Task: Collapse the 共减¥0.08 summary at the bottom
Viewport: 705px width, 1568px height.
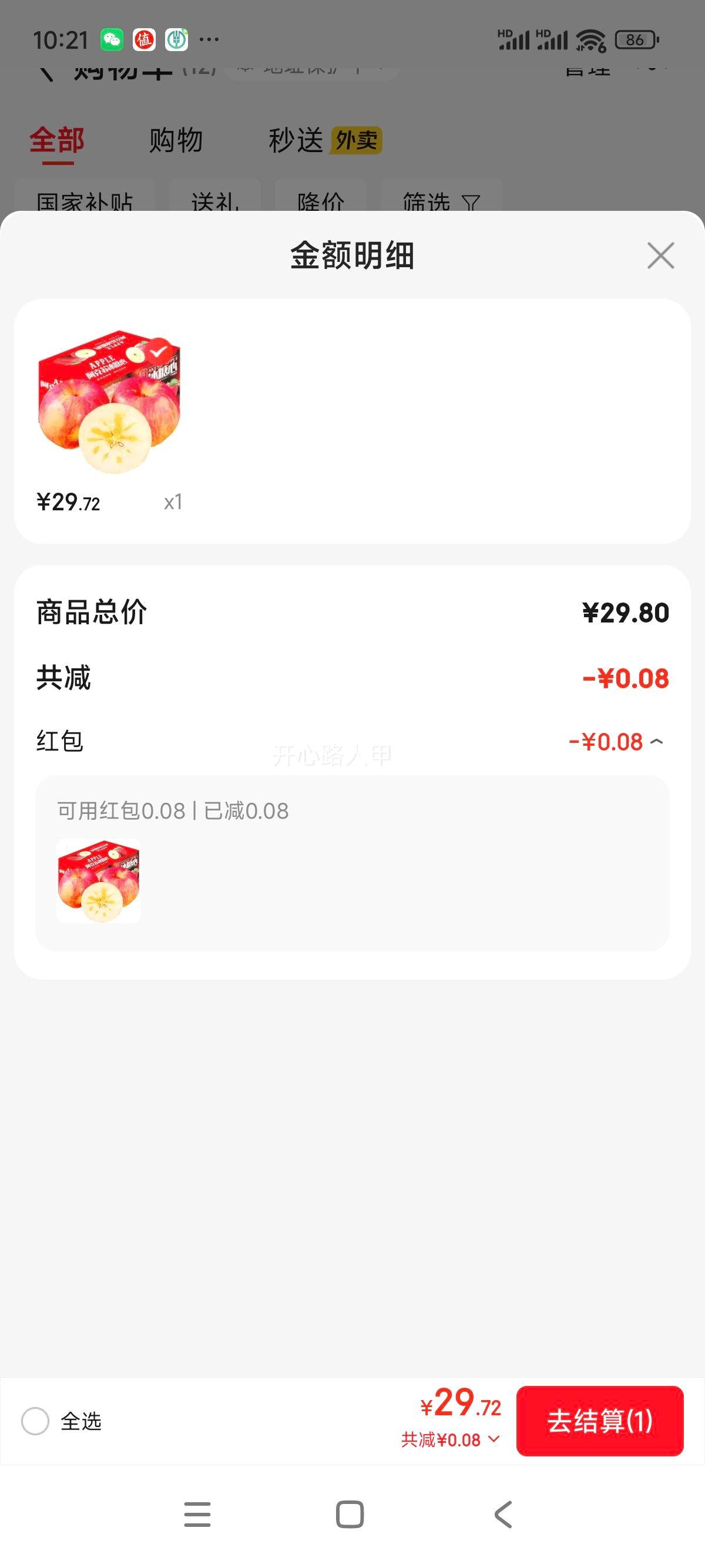Action: point(451,1440)
